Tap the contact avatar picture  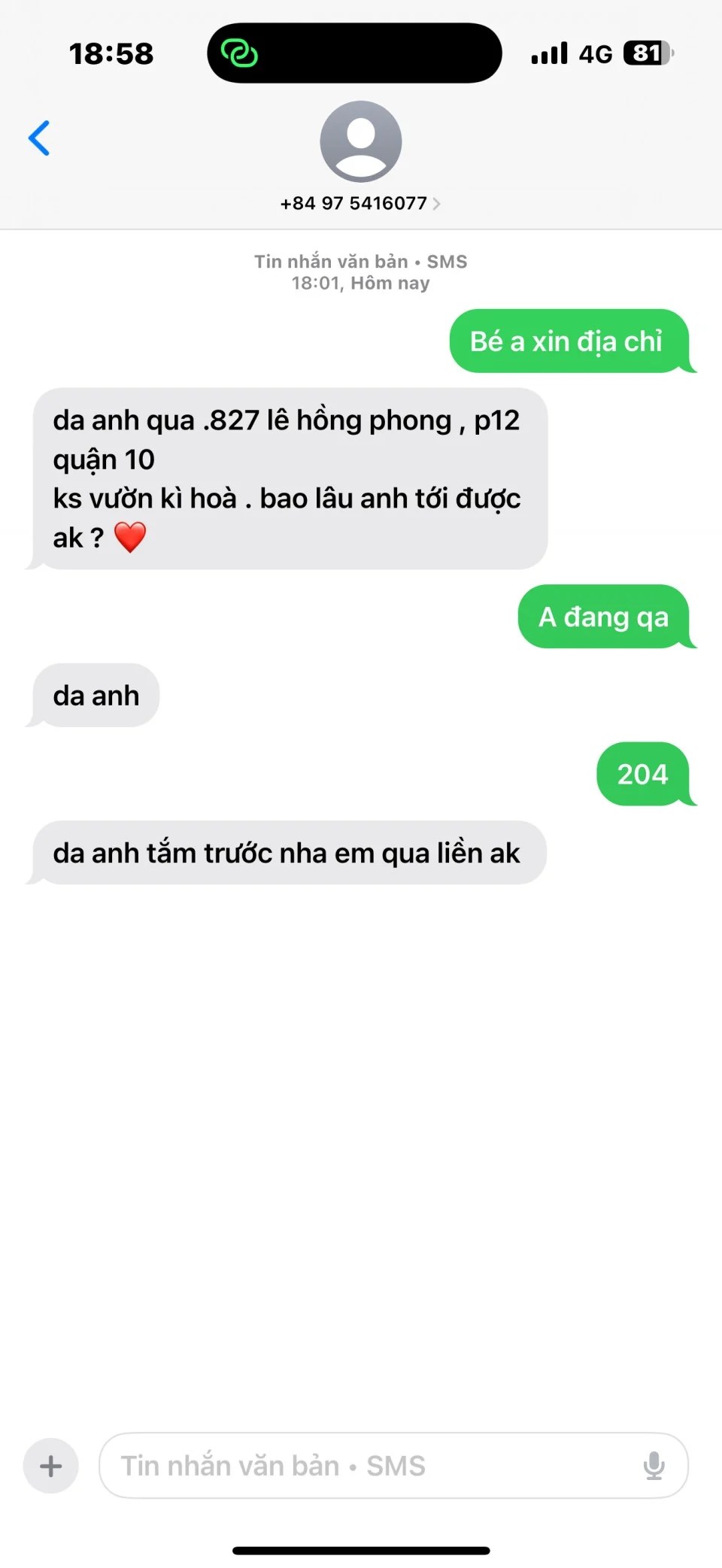point(361,141)
